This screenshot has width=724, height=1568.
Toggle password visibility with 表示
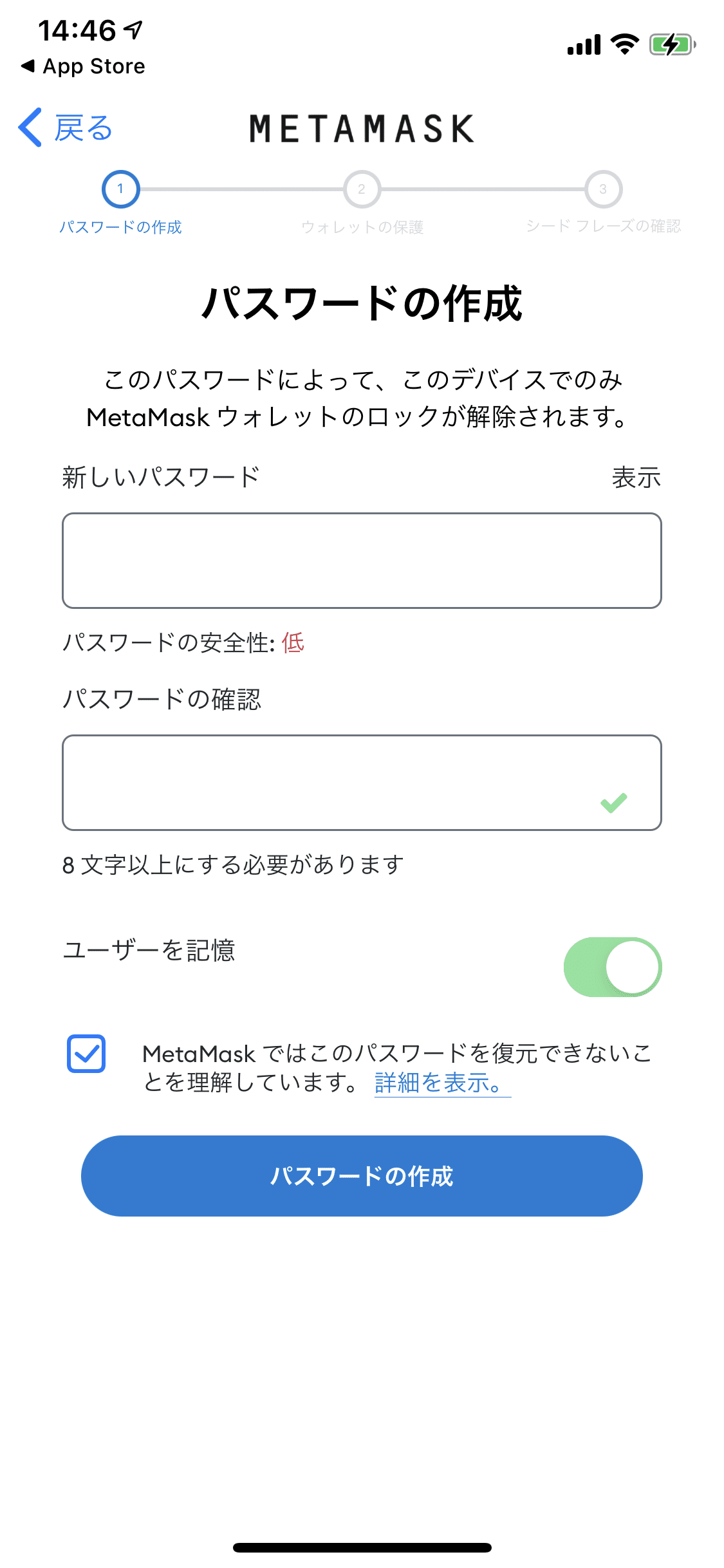coord(636,476)
